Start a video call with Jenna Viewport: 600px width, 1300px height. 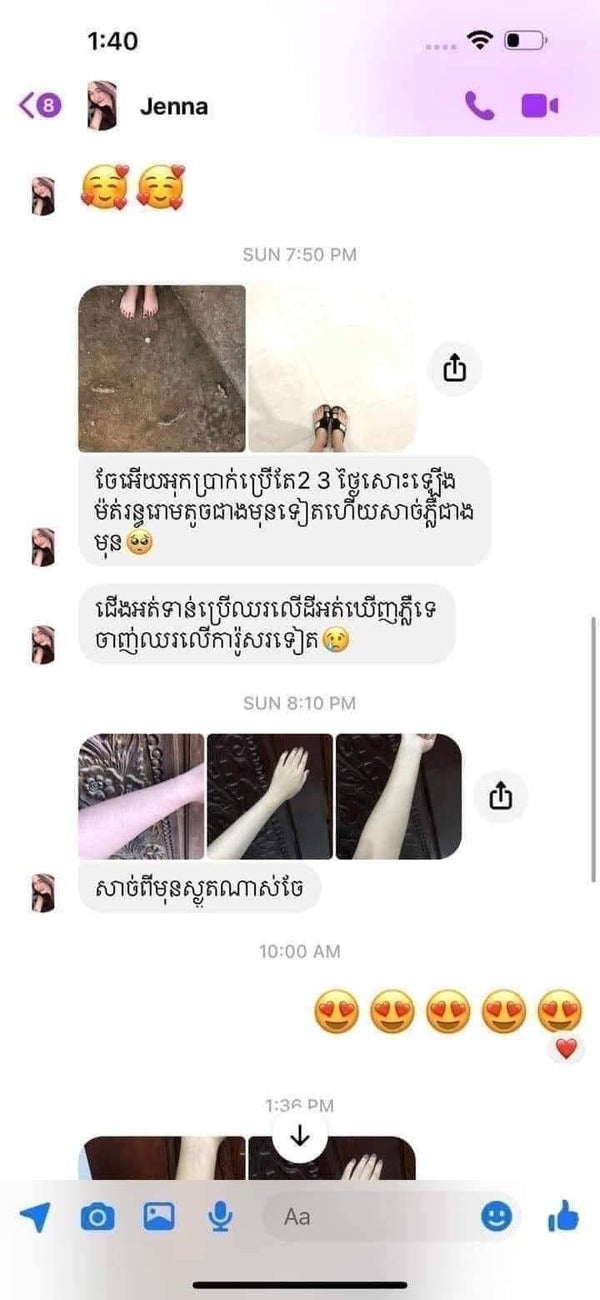point(539,106)
